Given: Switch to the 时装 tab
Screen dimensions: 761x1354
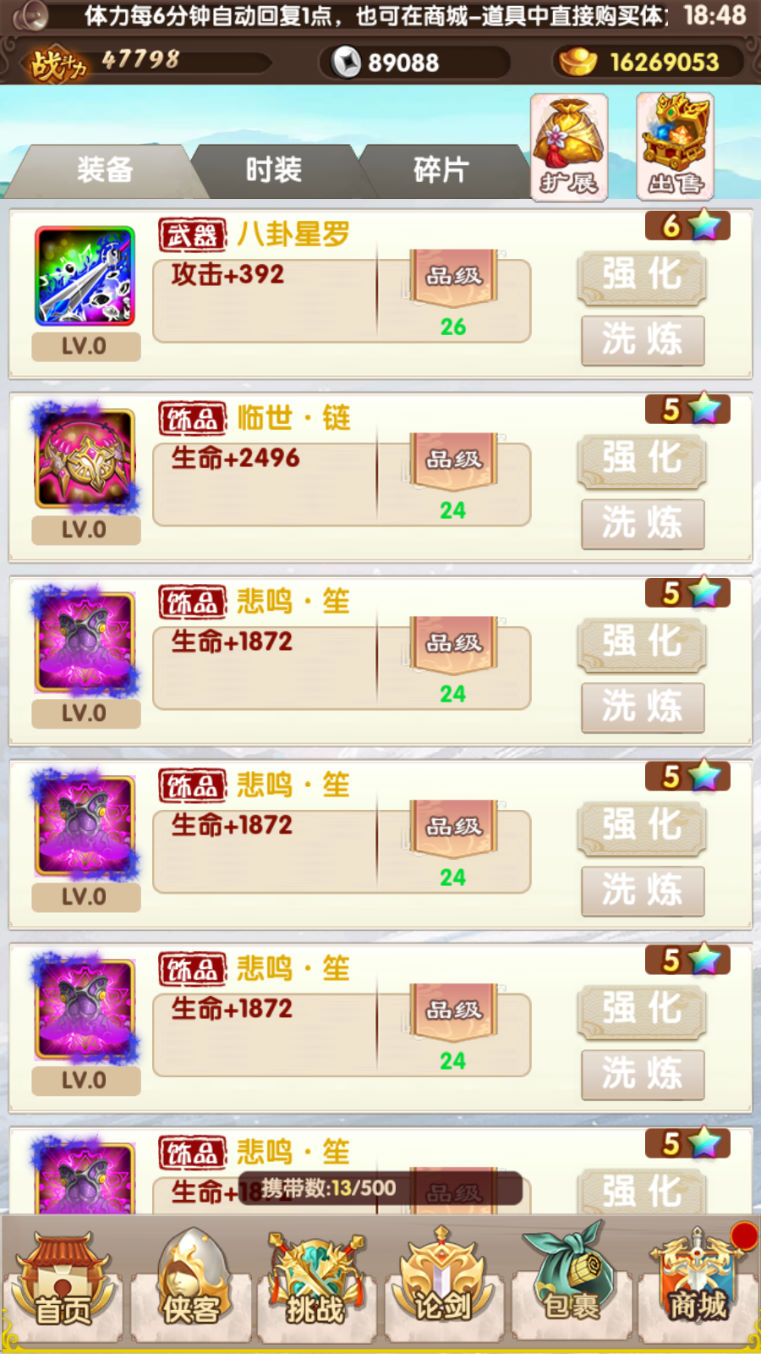Looking at the screenshot, I should coord(273,169).
